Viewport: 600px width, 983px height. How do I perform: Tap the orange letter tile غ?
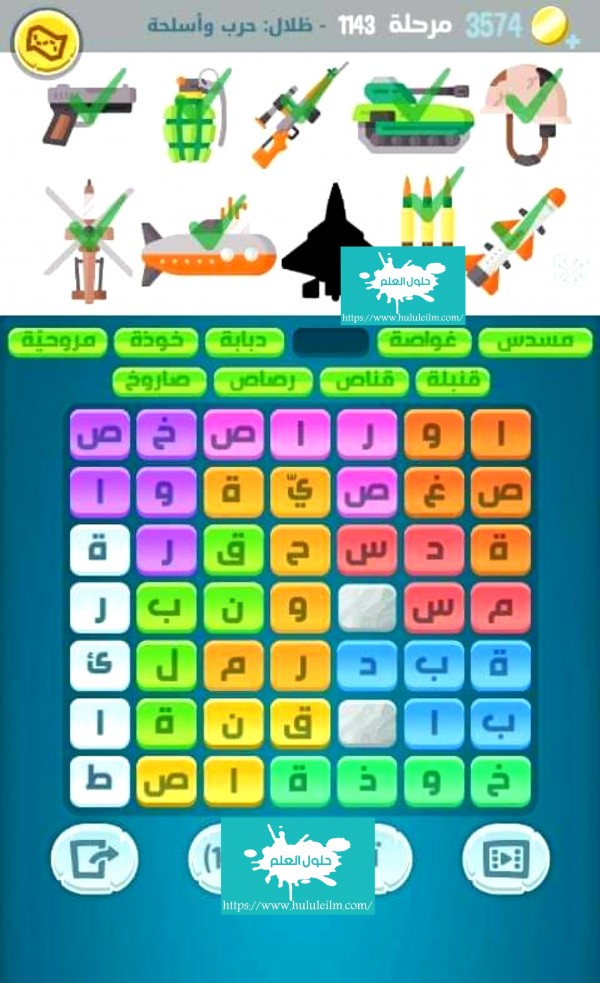434,492
